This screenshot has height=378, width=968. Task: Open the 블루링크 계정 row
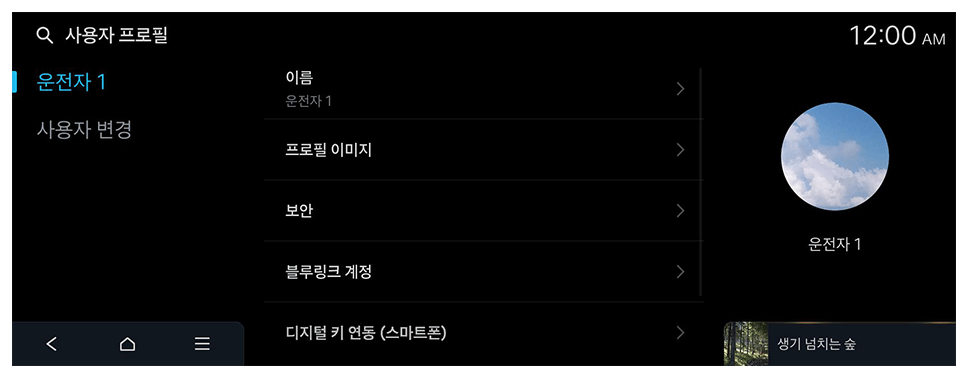(x=483, y=272)
